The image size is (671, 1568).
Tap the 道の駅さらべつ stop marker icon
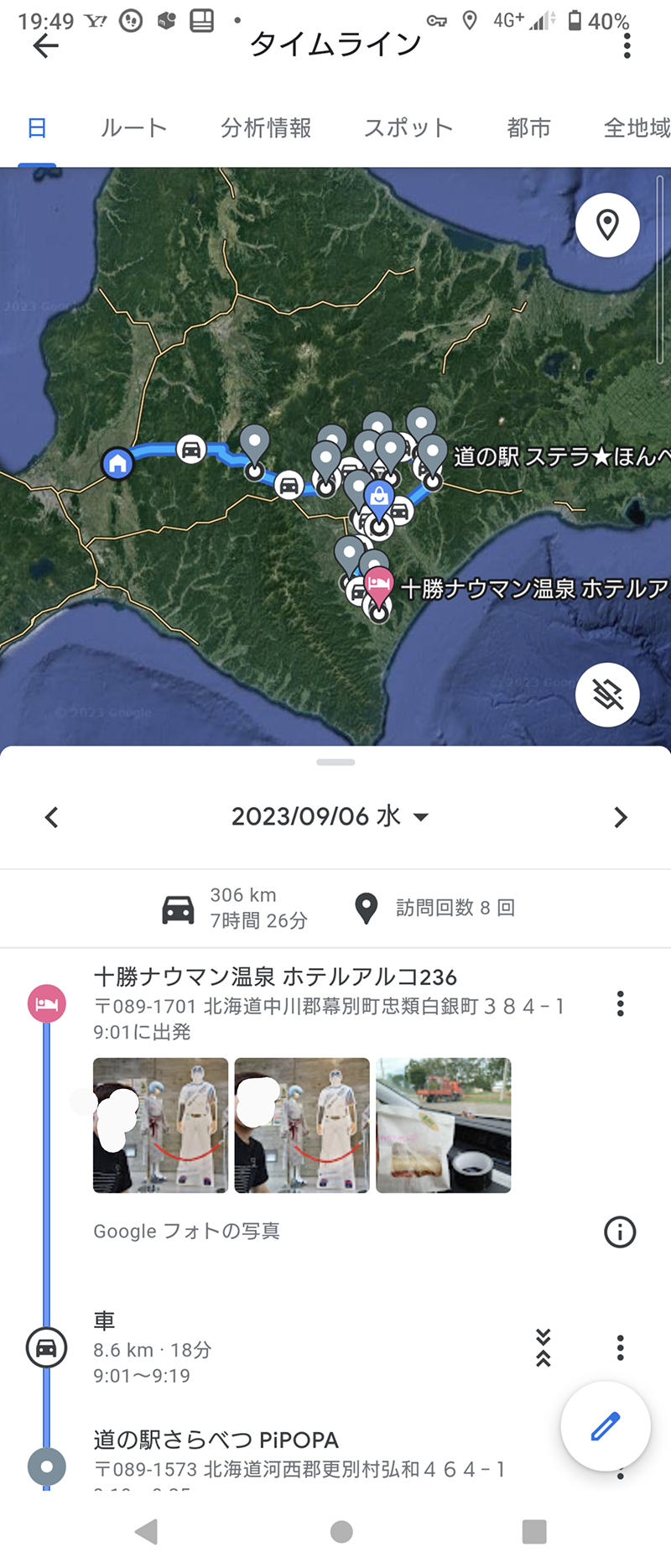coord(46,1467)
